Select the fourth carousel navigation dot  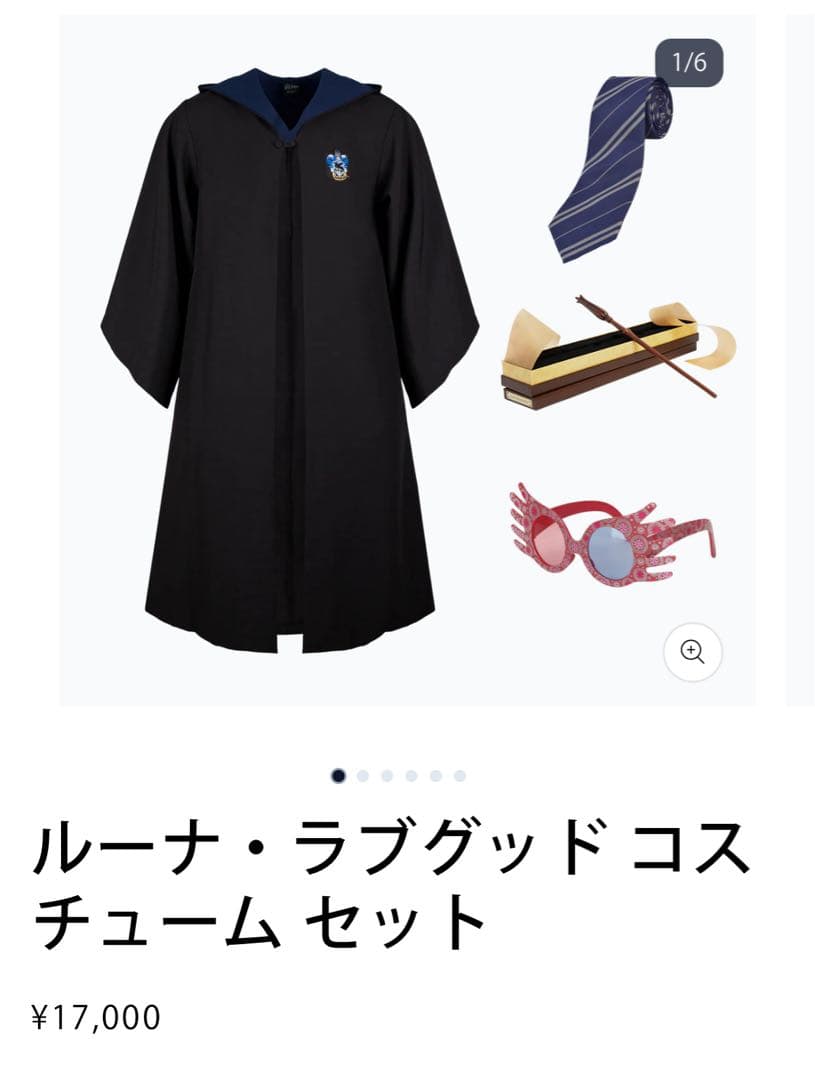point(411,773)
